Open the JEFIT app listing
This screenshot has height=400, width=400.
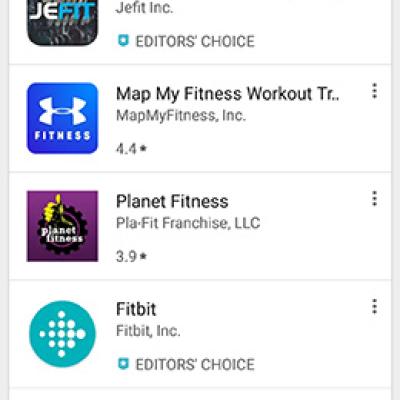[x=200, y=32]
